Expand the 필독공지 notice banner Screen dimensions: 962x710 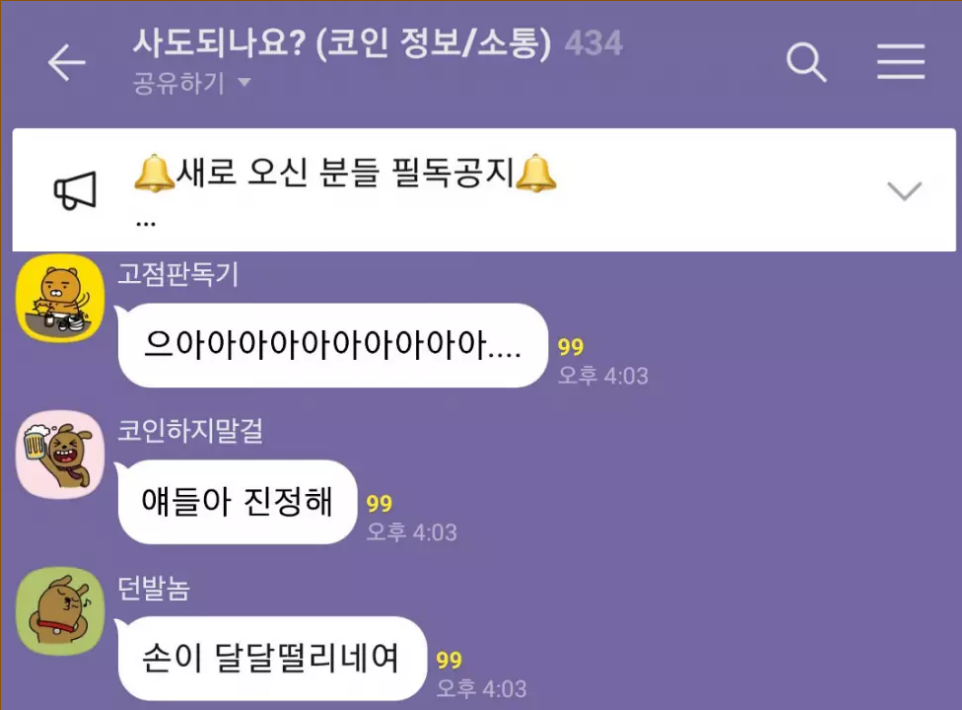[x=904, y=191]
